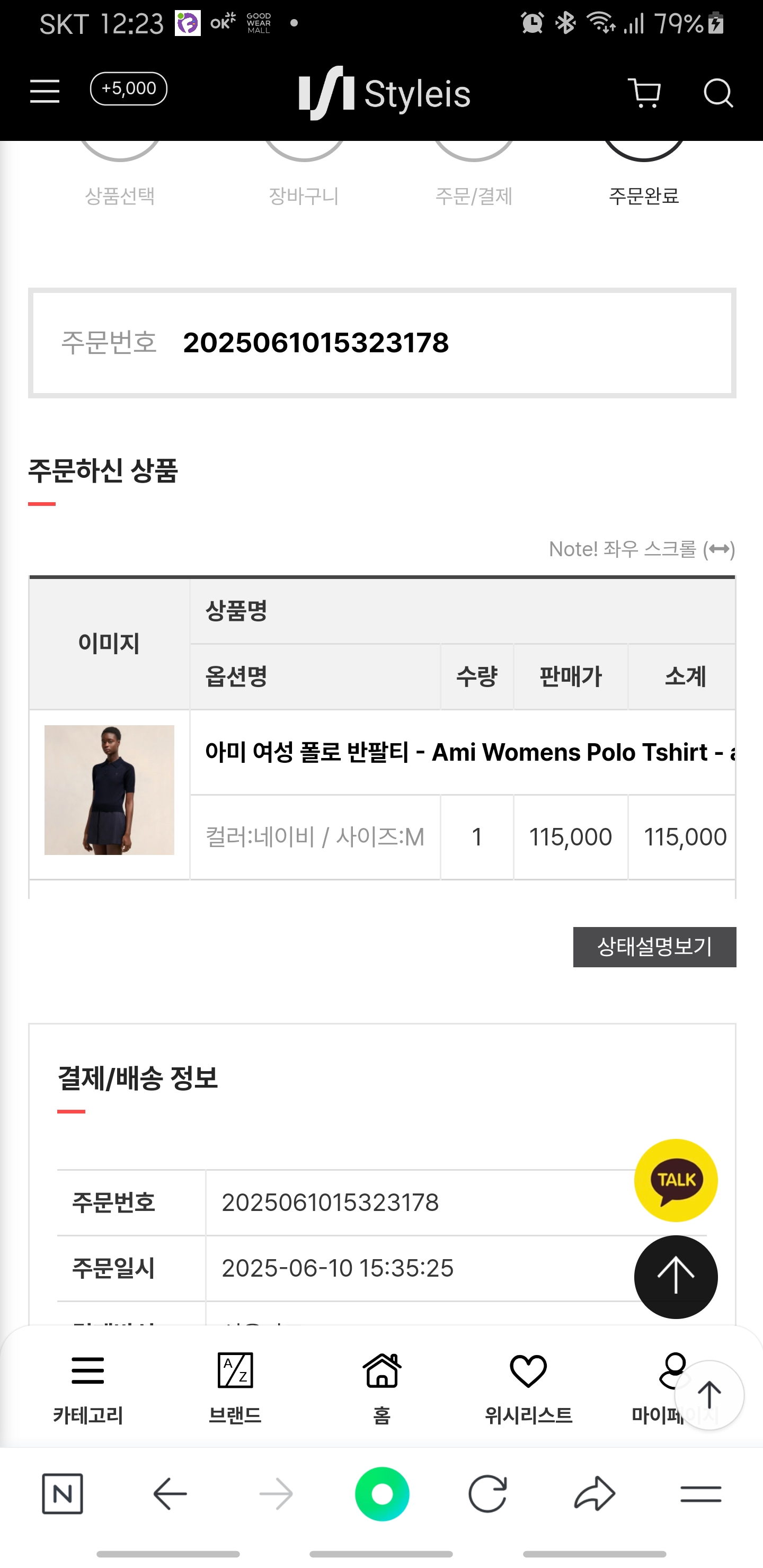Go back in the browser

click(x=170, y=1494)
